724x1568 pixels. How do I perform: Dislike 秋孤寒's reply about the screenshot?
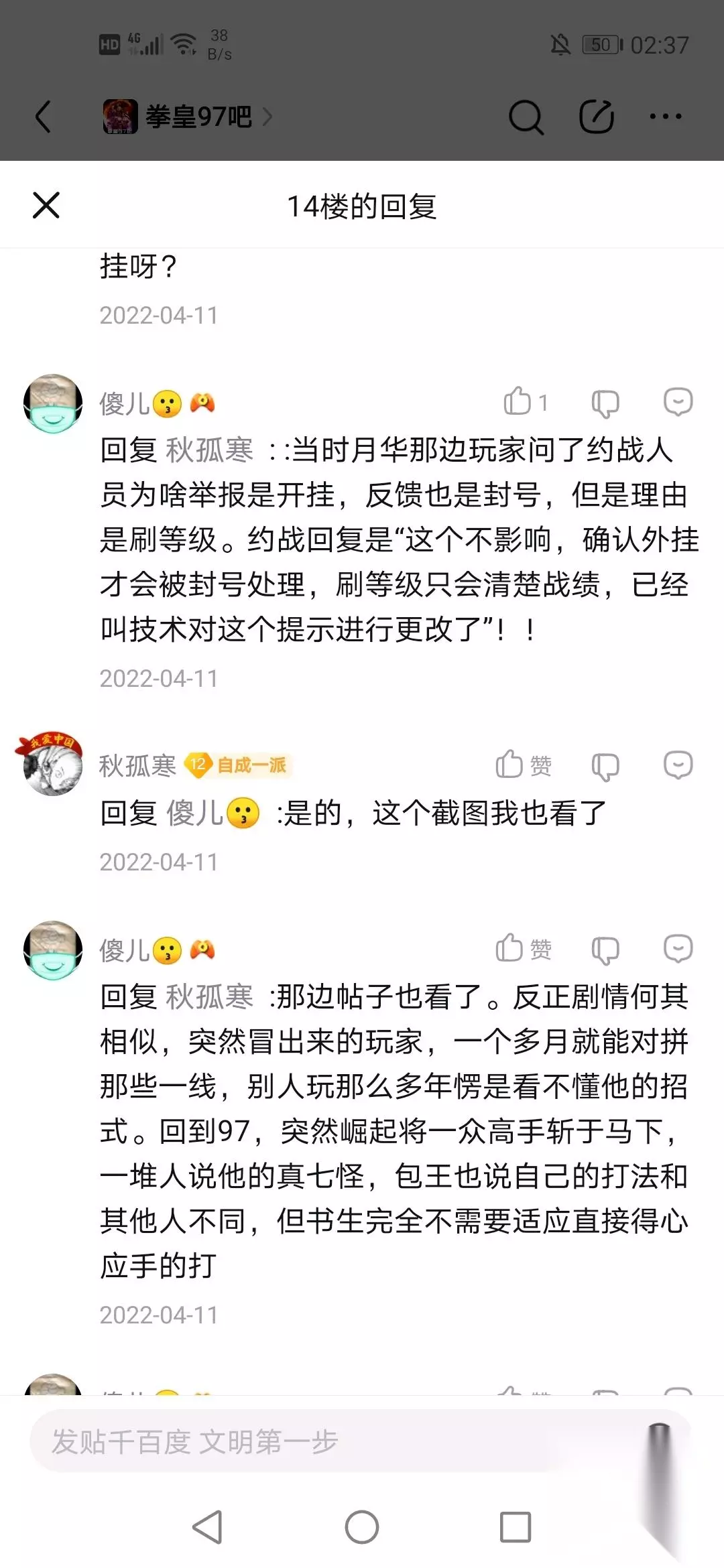pyautogui.click(x=605, y=766)
